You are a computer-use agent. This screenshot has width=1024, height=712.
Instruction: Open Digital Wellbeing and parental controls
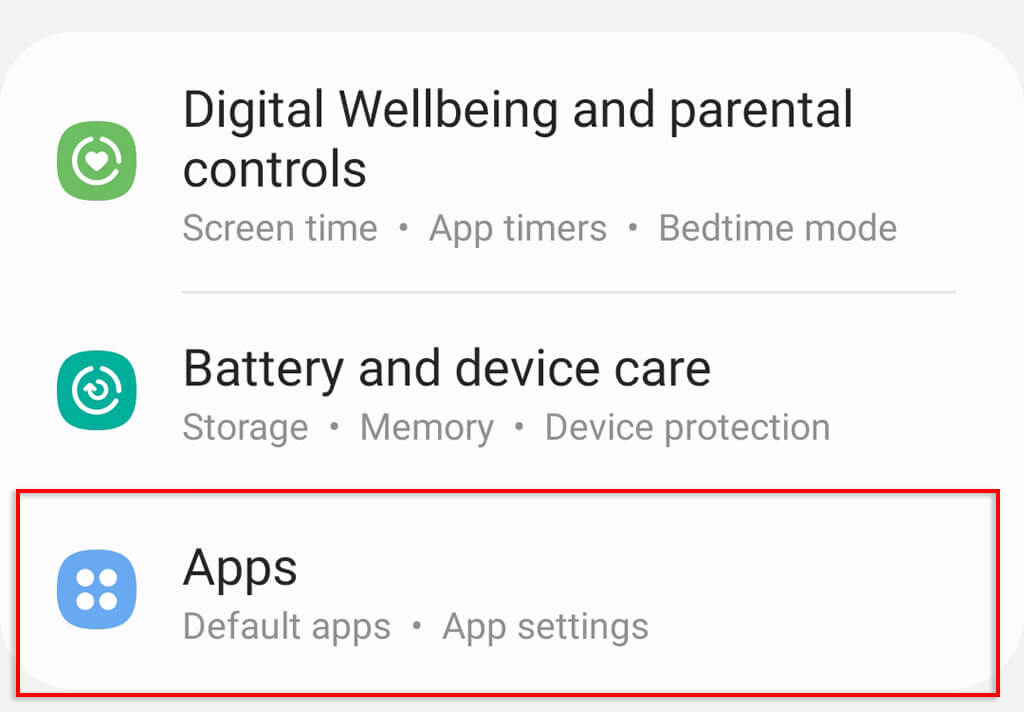pyautogui.click(x=516, y=140)
